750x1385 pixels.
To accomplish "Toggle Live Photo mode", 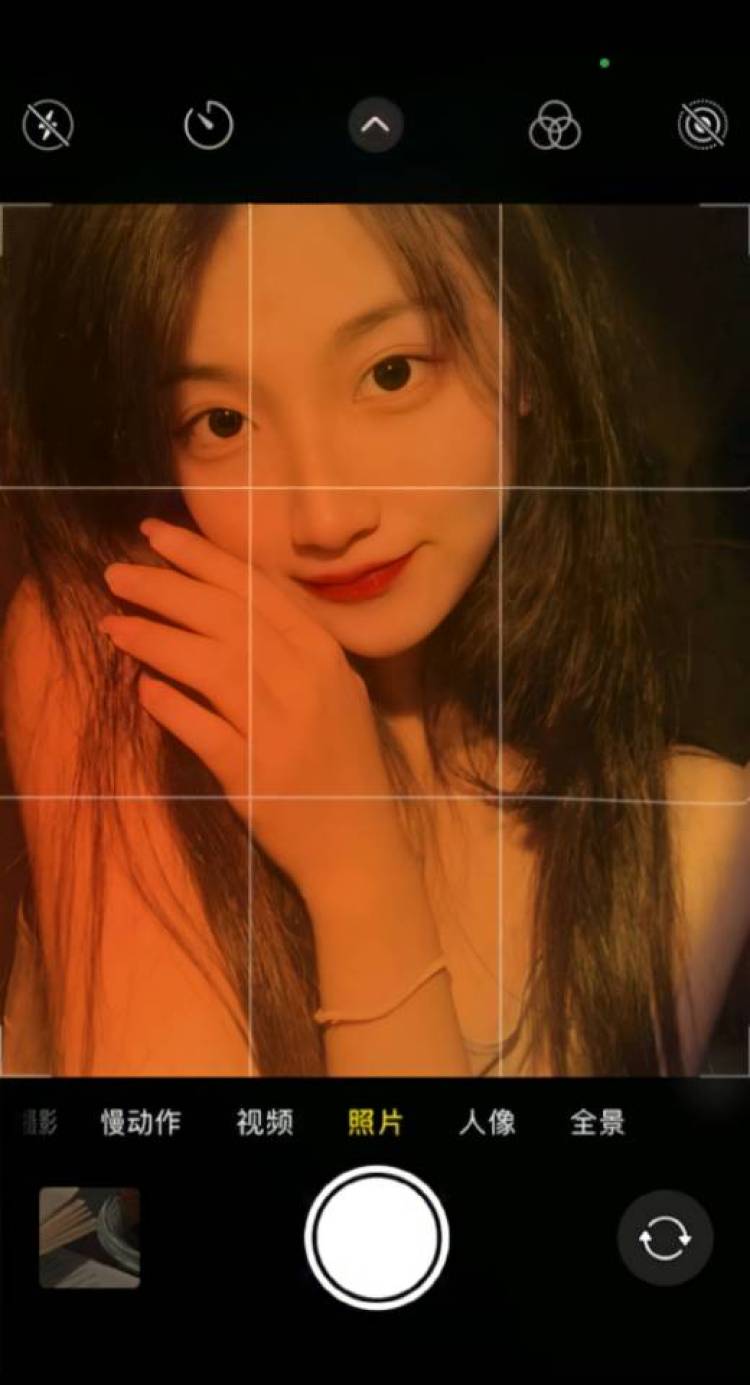I will pos(702,127).
